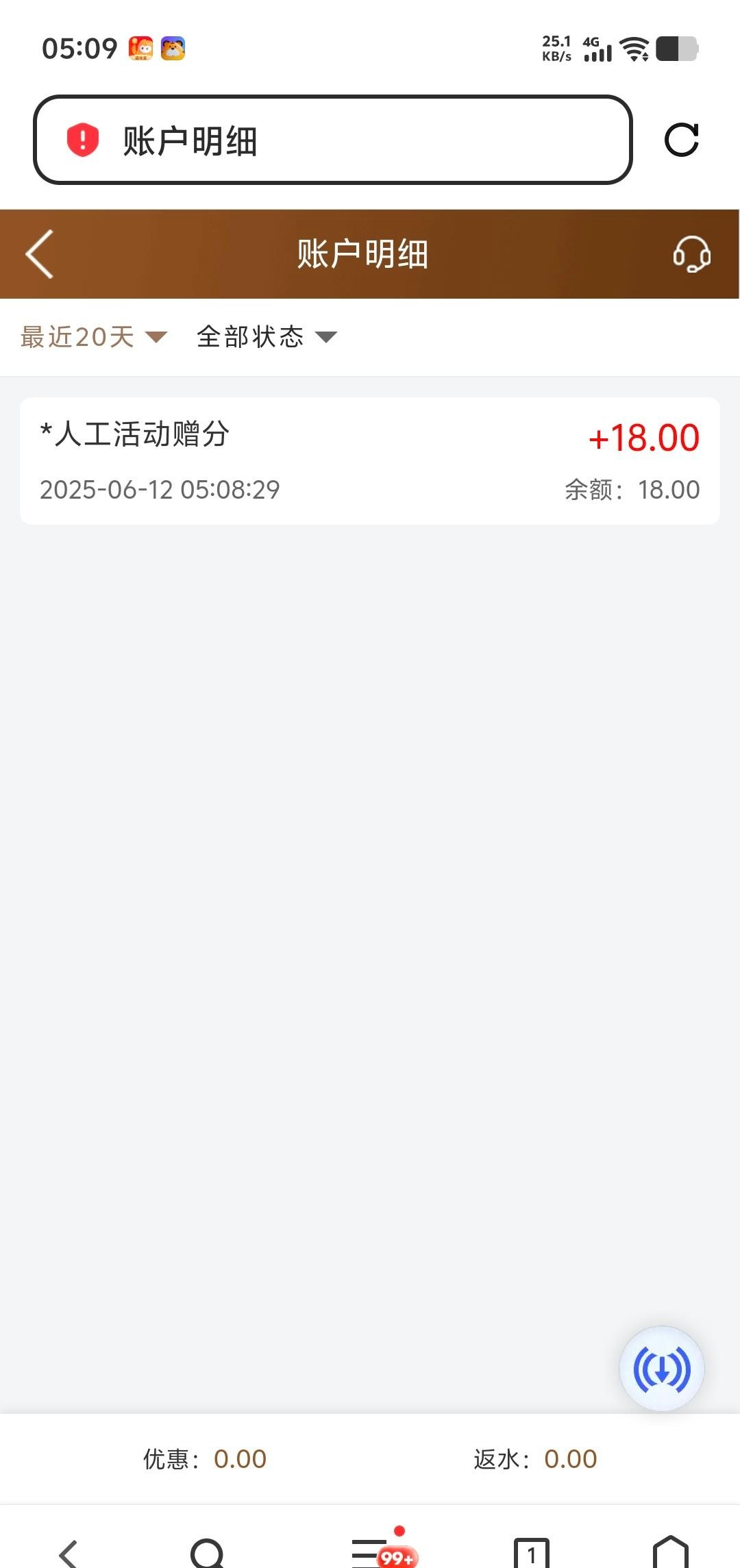
Task: Open the browser tabs switcher
Action: point(531,1552)
